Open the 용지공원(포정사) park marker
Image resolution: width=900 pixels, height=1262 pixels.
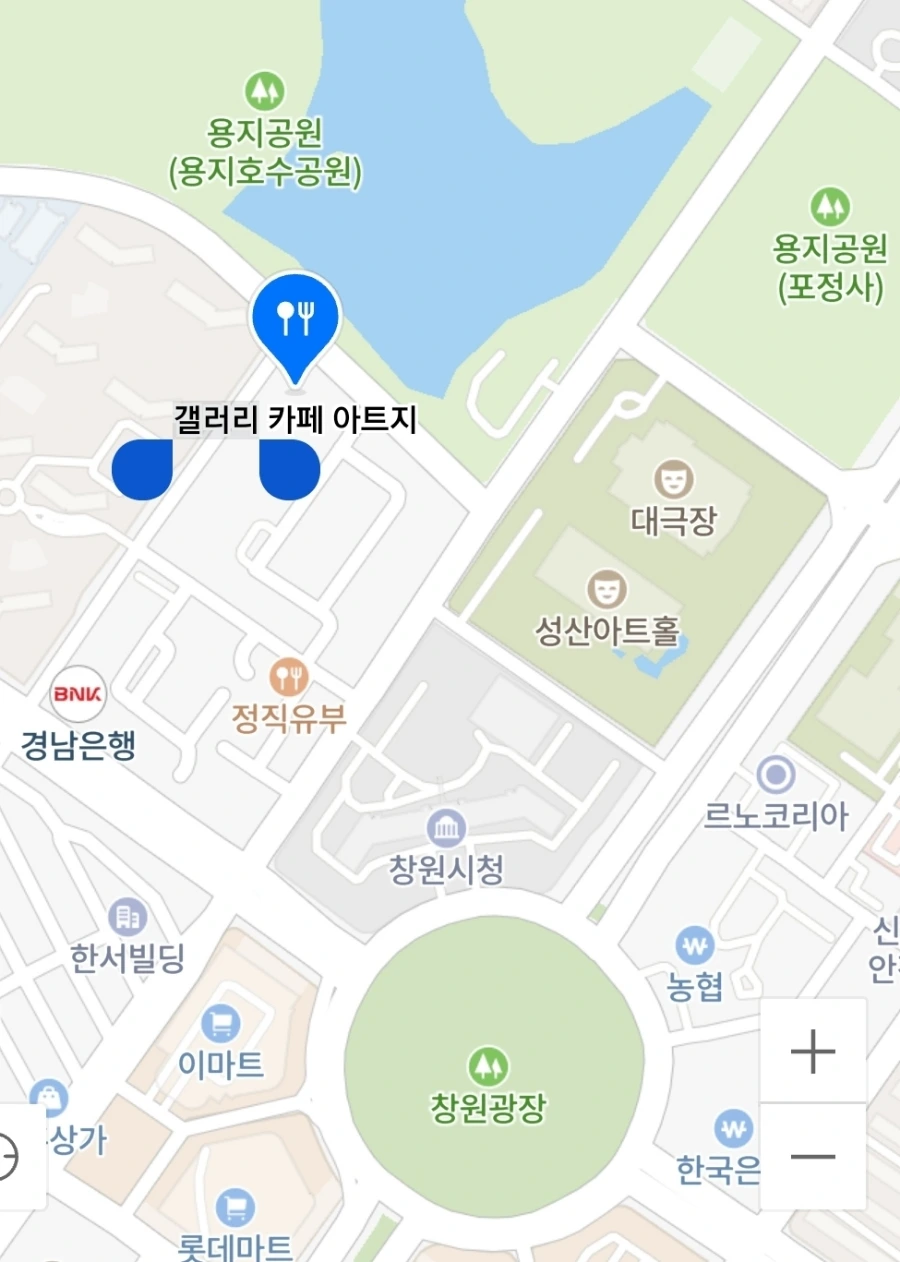829,206
